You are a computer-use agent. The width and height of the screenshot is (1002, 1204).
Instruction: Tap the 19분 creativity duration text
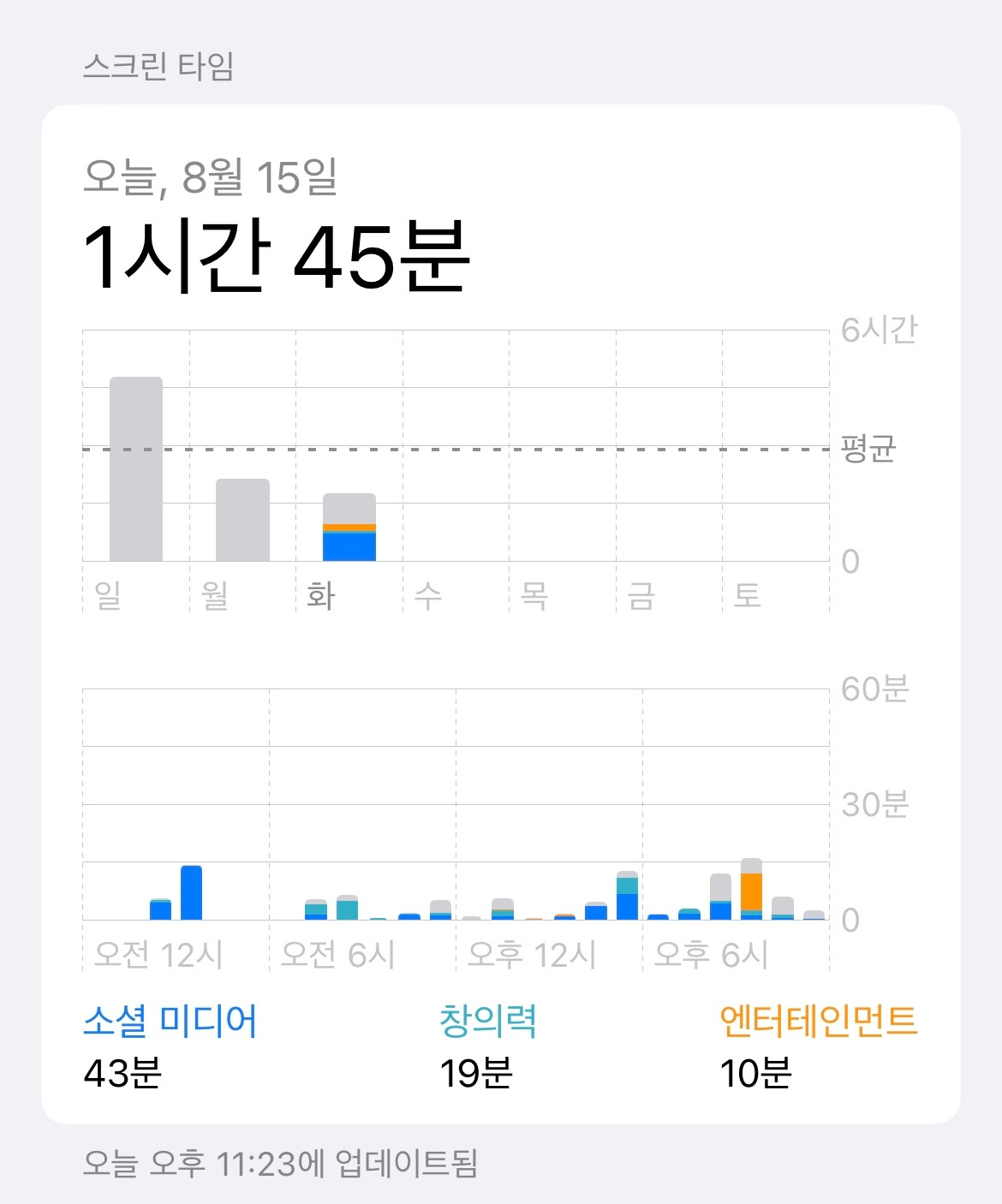point(473,1075)
